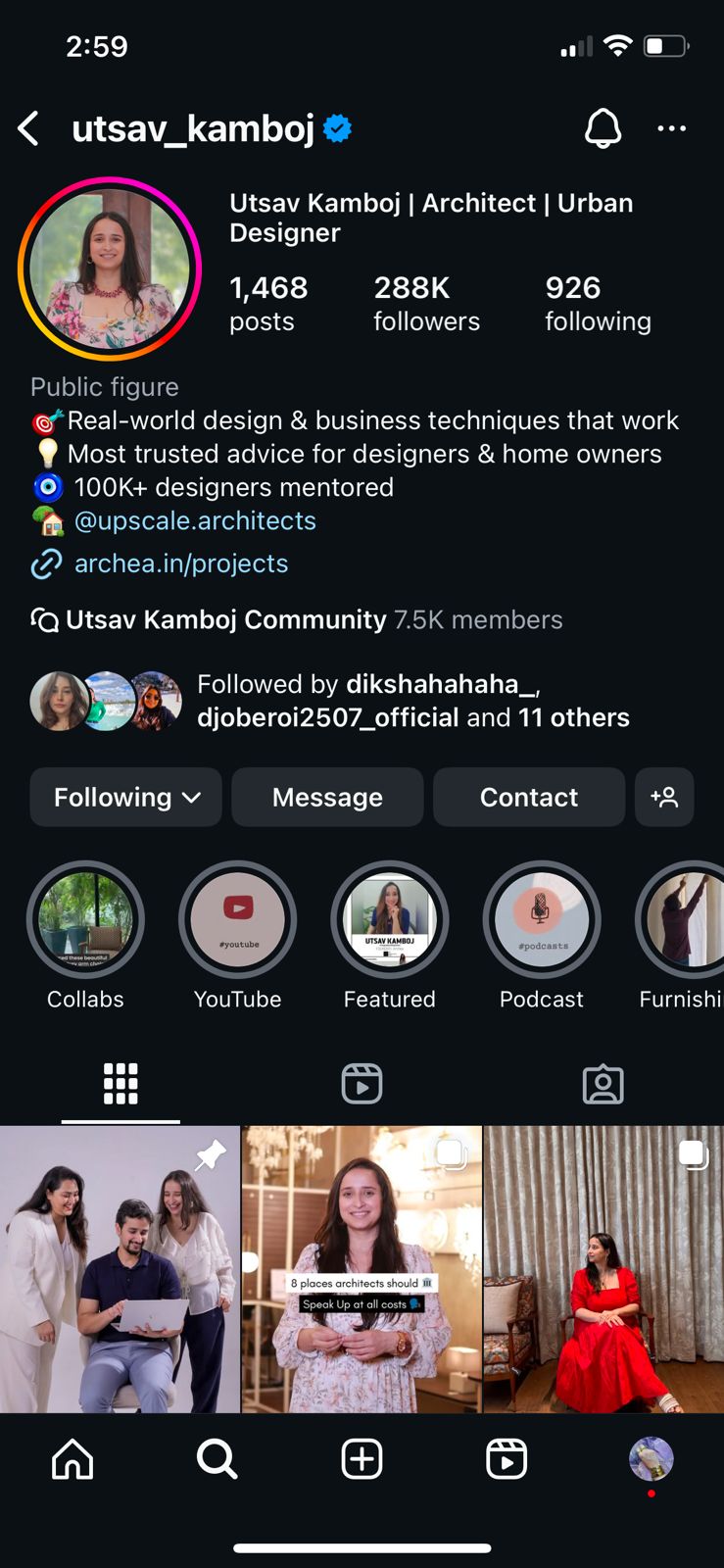
Task: View the YouTube story highlight
Action: (237, 920)
